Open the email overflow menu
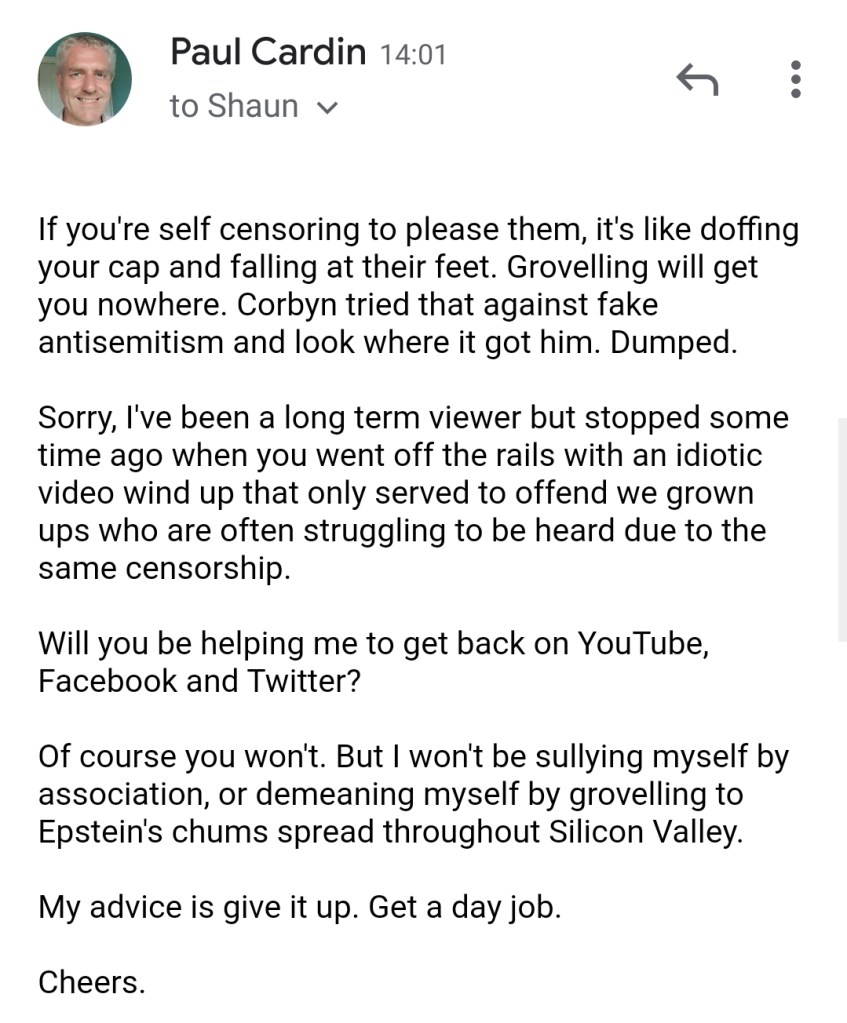847x1023 pixels. (x=796, y=79)
